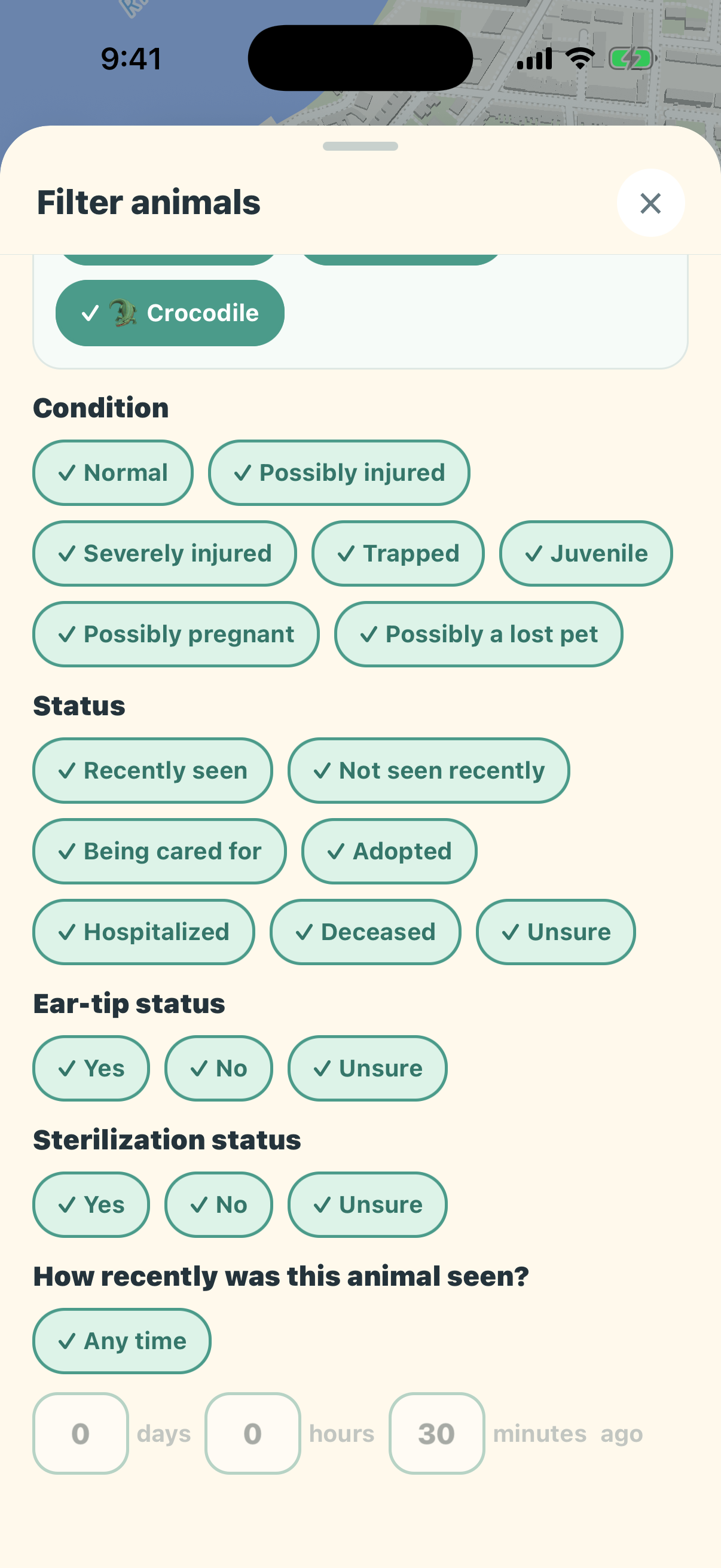Toggle No under Sterilization status
This screenshot has width=721, height=1568.
[218, 1204]
